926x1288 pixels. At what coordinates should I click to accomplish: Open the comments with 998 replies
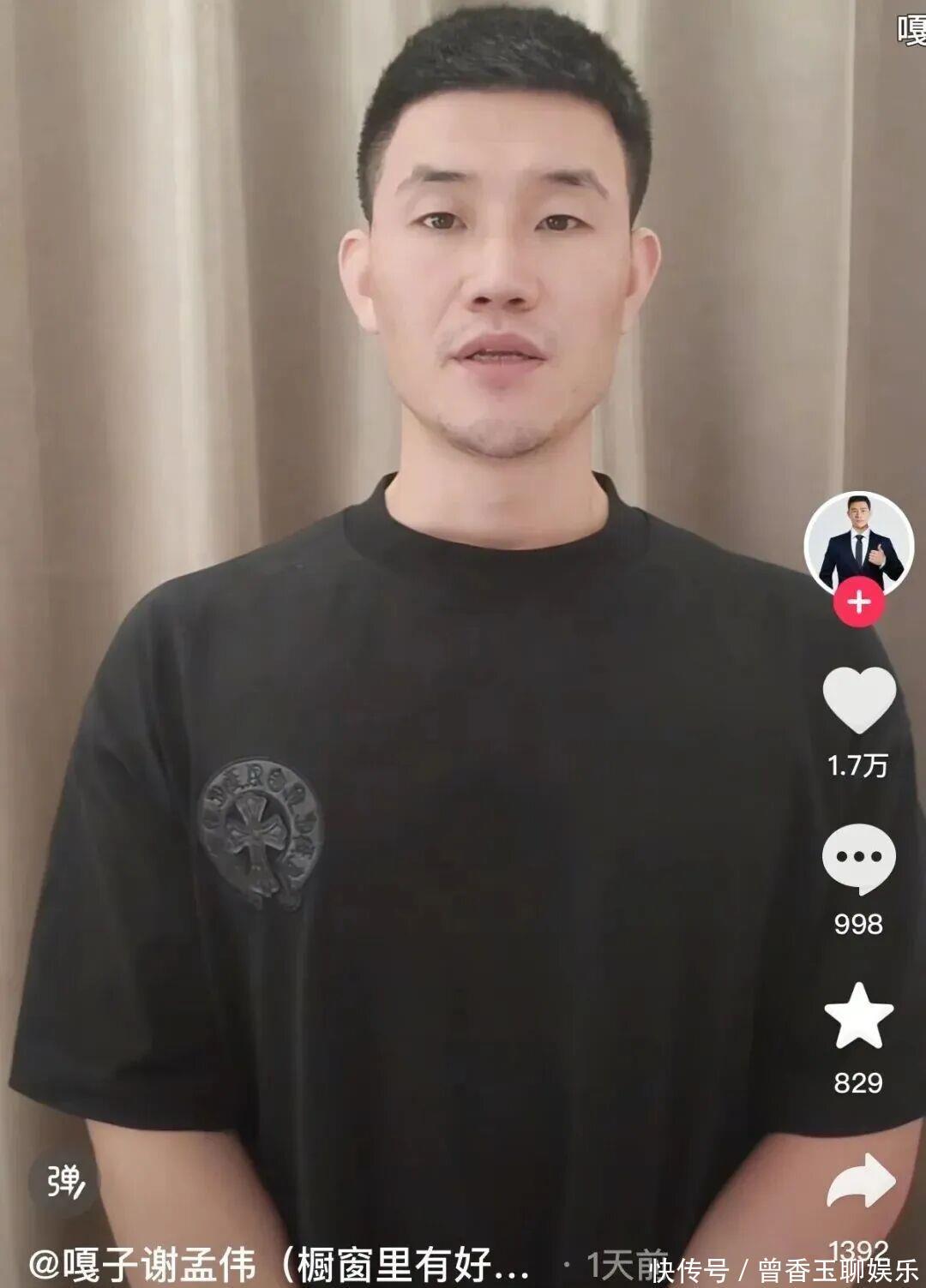(858, 859)
